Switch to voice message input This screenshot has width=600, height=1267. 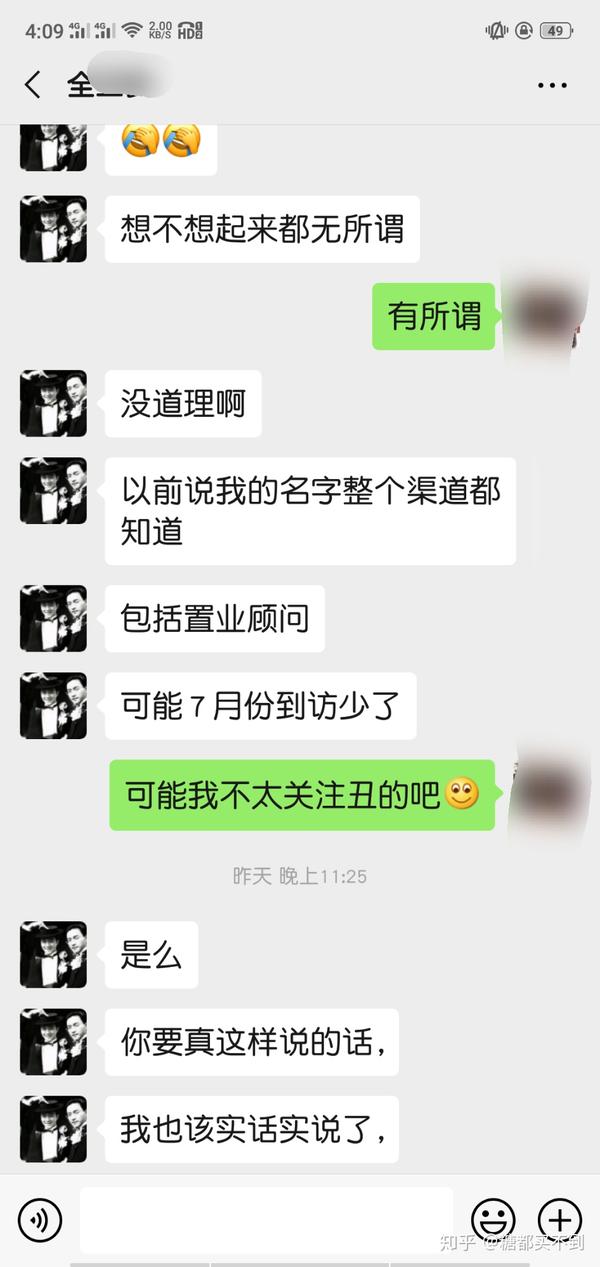point(40,1219)
